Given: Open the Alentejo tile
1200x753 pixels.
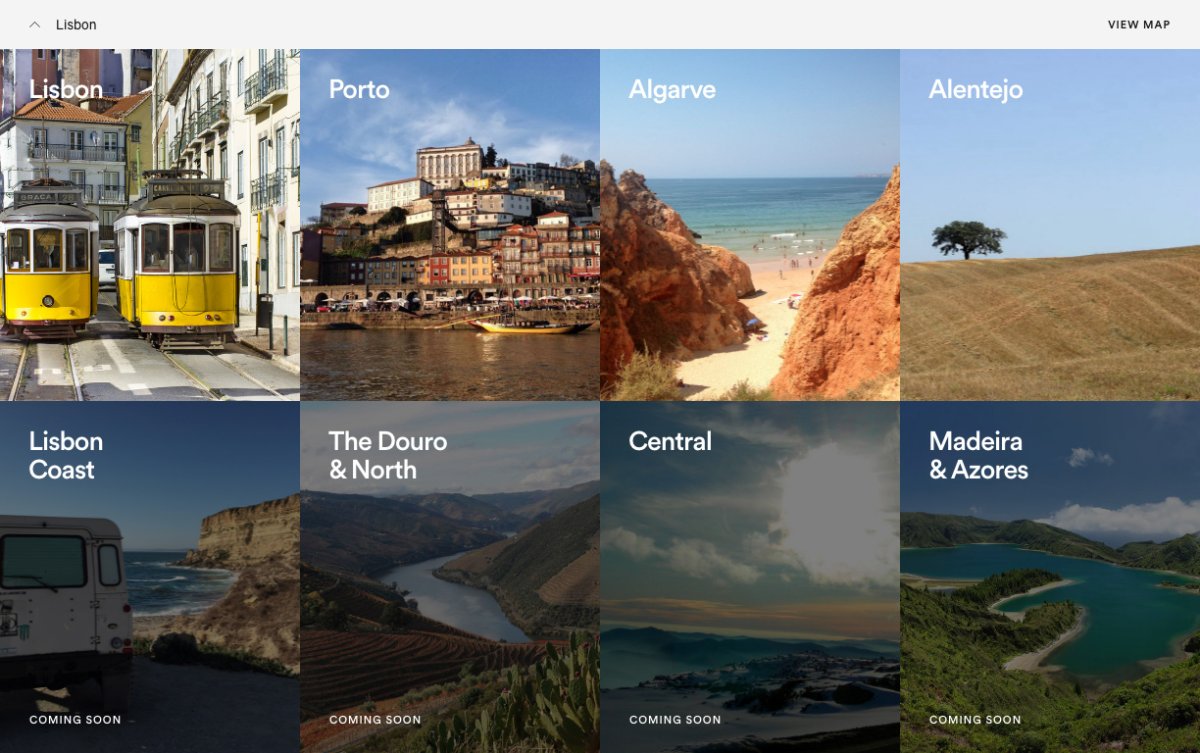Looking at the screenshot, I should tap(1050, 225).
